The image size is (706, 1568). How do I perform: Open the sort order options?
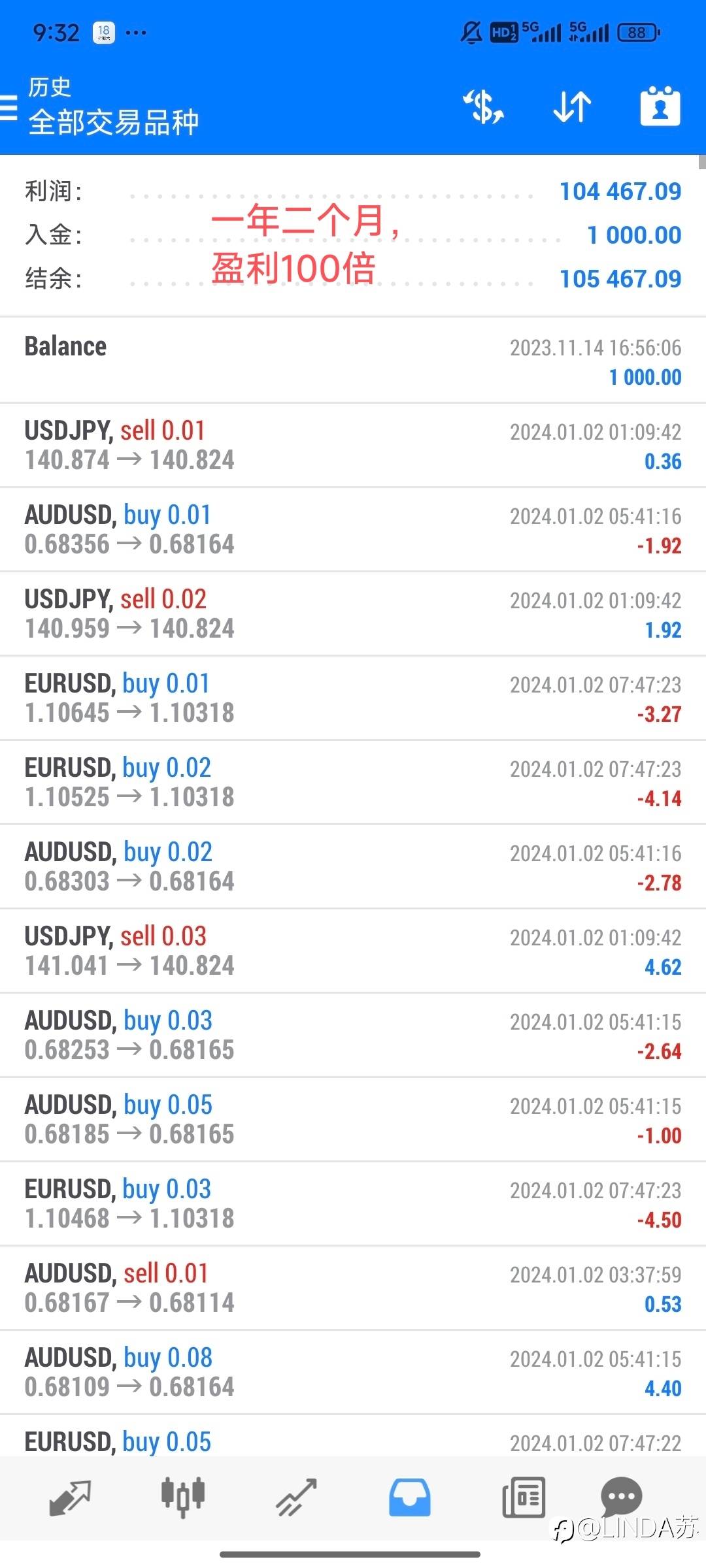click(572, 108)
